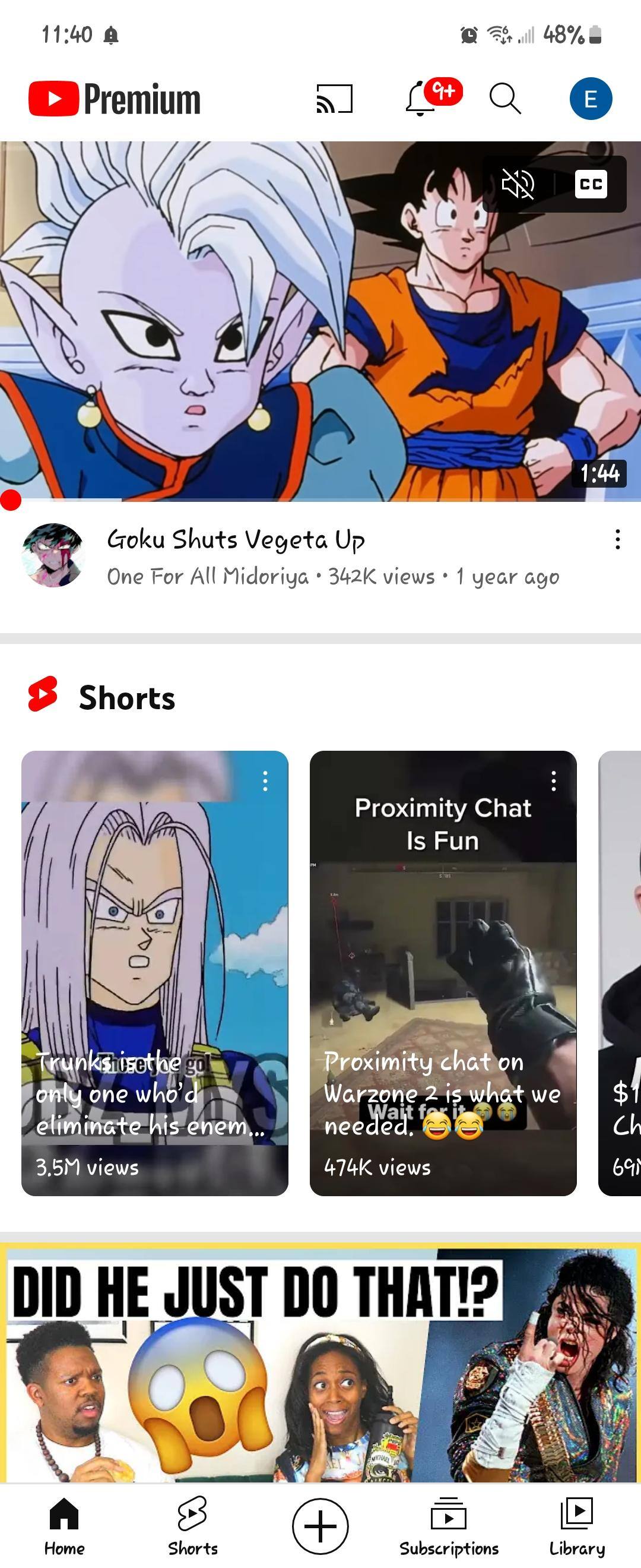This screenshot has height=1568, width=641.
Task: Go to the Home tab
Action: (x=65, y=1525)
